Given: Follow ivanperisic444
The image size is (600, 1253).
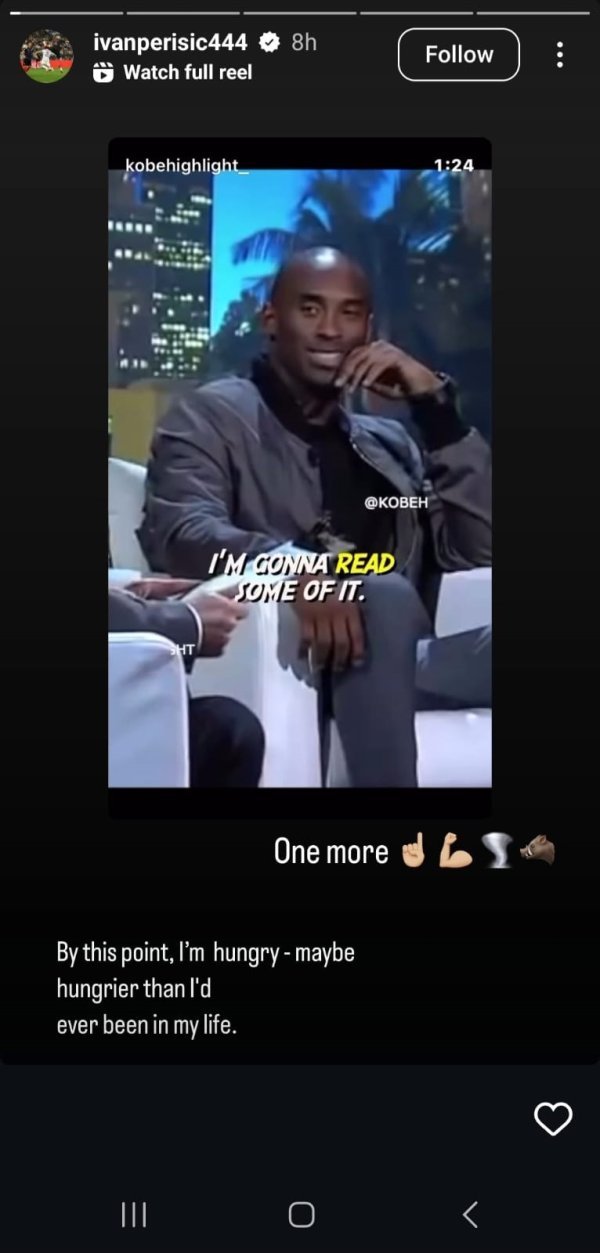Looking at the screenshot, I should click(458, 55).
